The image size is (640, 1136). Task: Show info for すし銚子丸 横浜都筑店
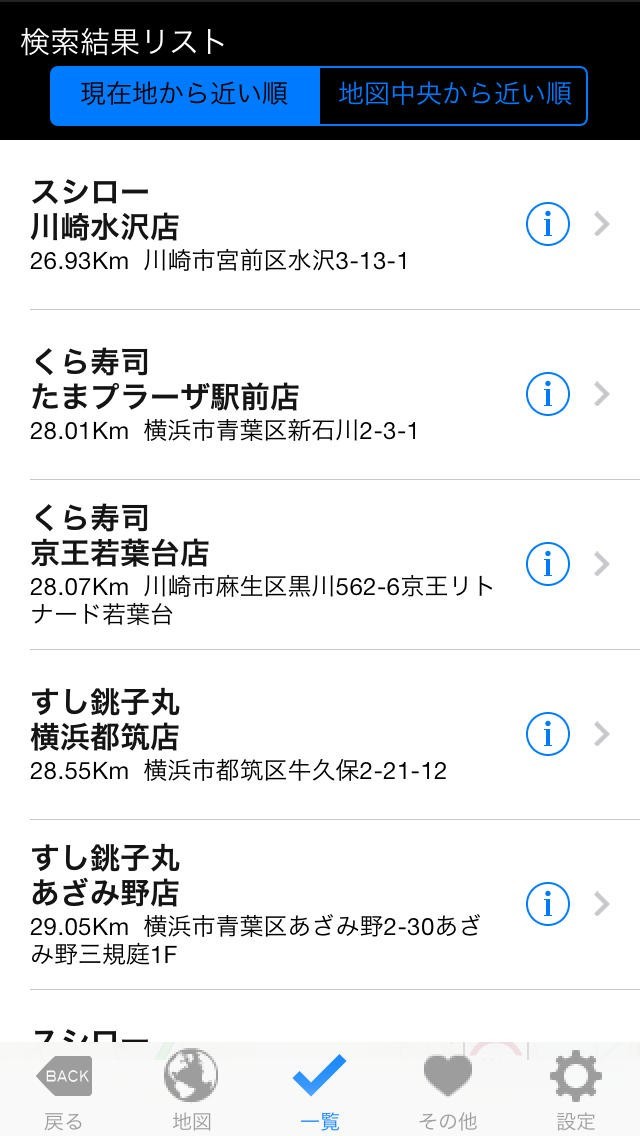(547, 735)
